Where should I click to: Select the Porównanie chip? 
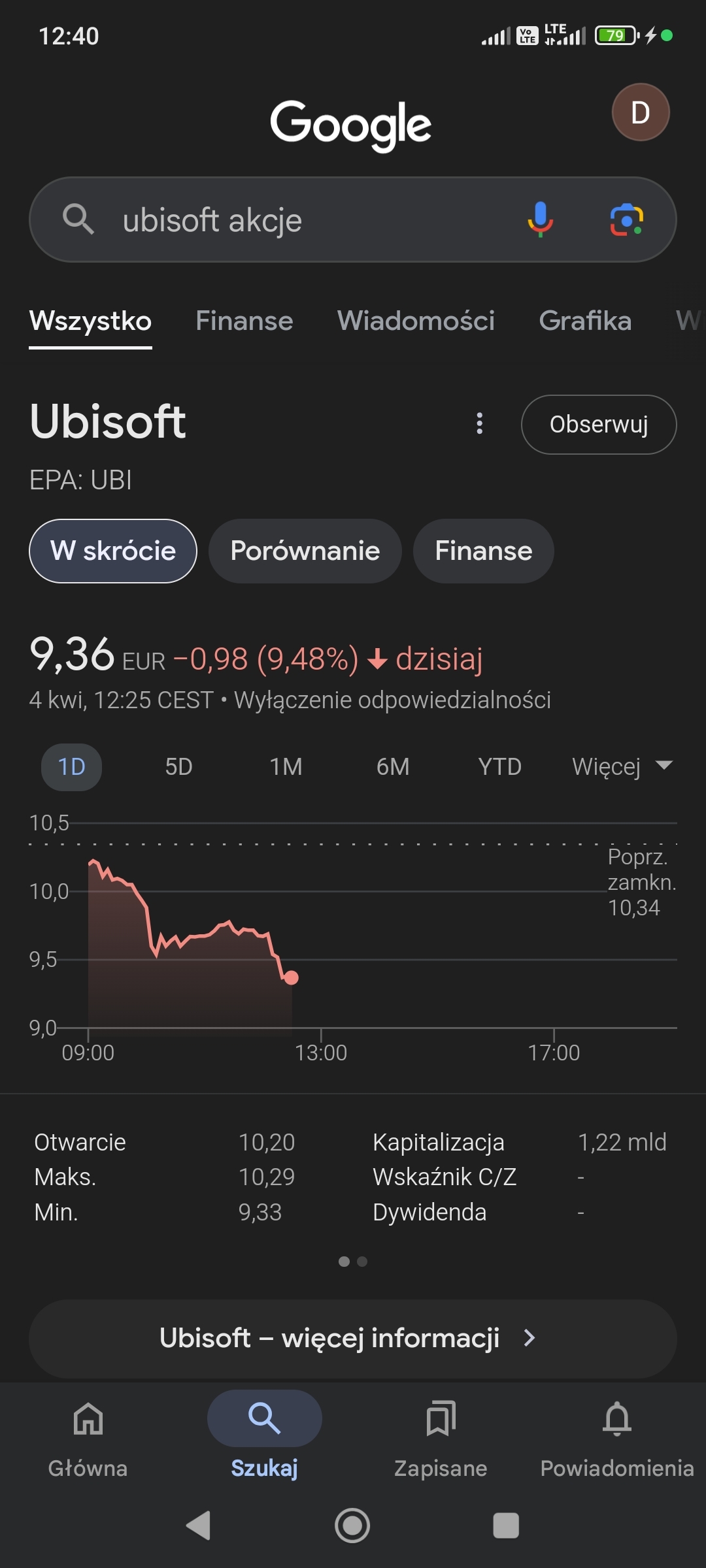click(305, 551)
